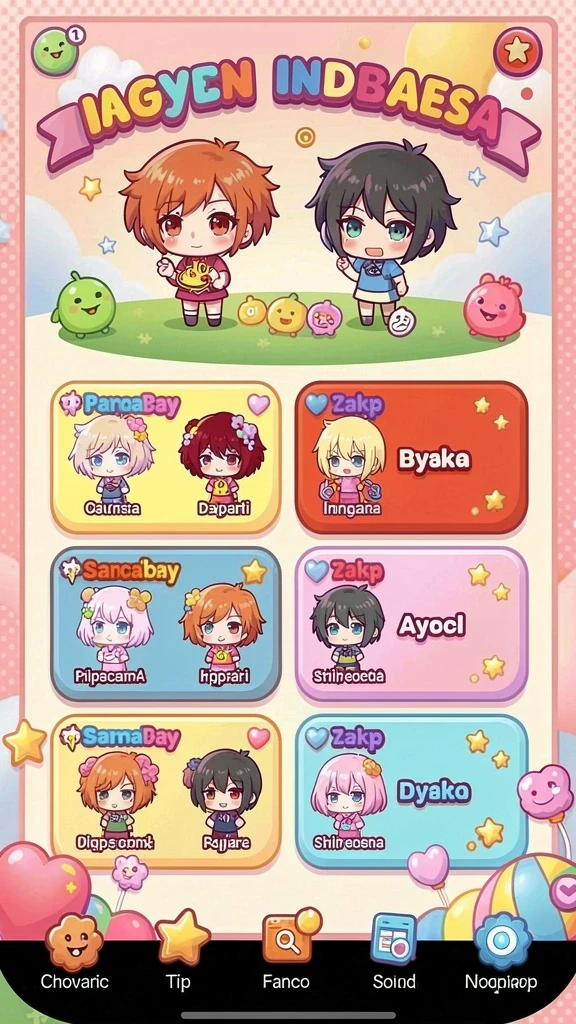Open the PanoaBay card
Viewport: 576px width, 1024px height.
point(167,457)
